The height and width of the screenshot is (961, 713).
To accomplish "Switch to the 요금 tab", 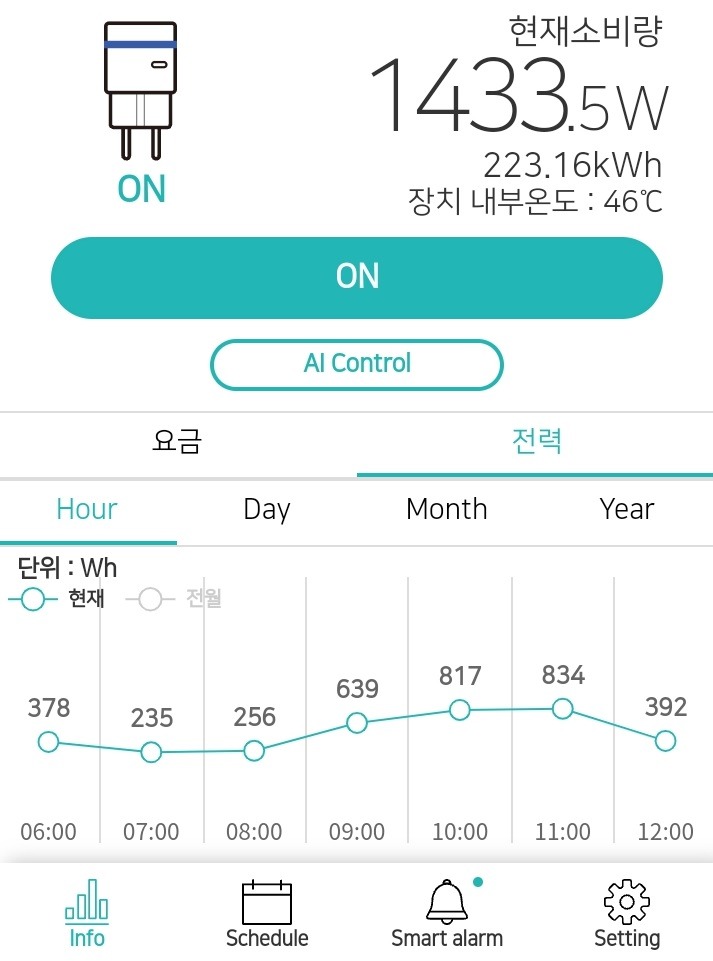I will coord(177,441).
